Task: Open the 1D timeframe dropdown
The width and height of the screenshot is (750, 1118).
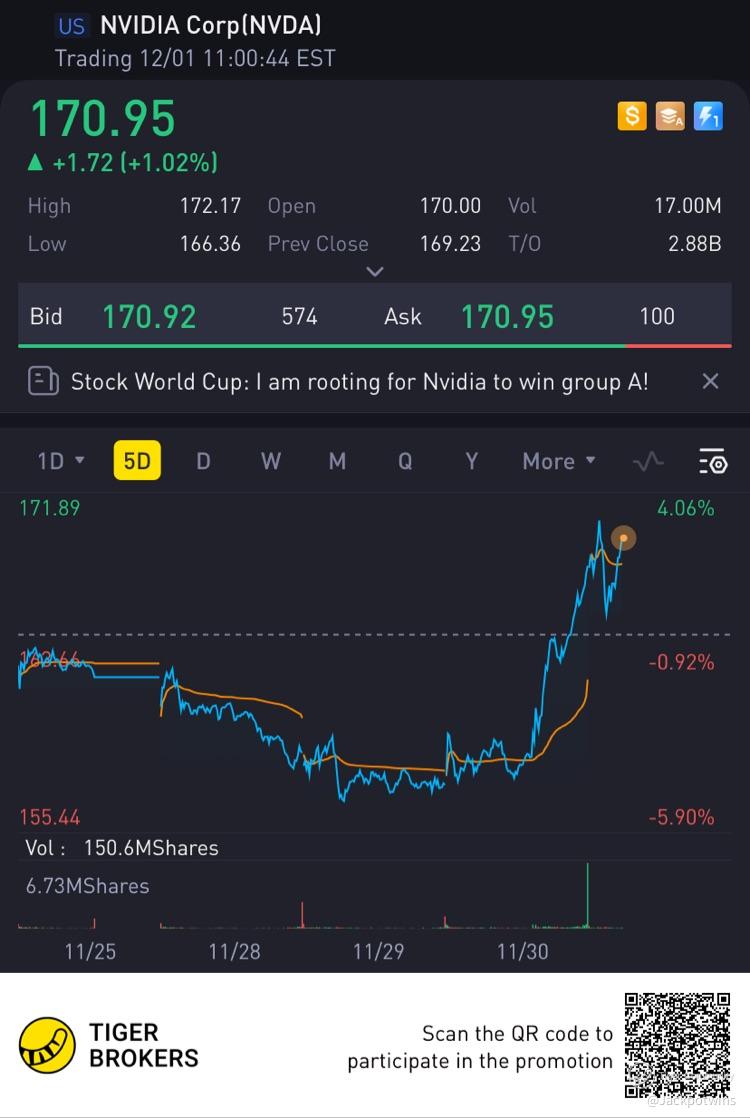Action: click(60, 461)
